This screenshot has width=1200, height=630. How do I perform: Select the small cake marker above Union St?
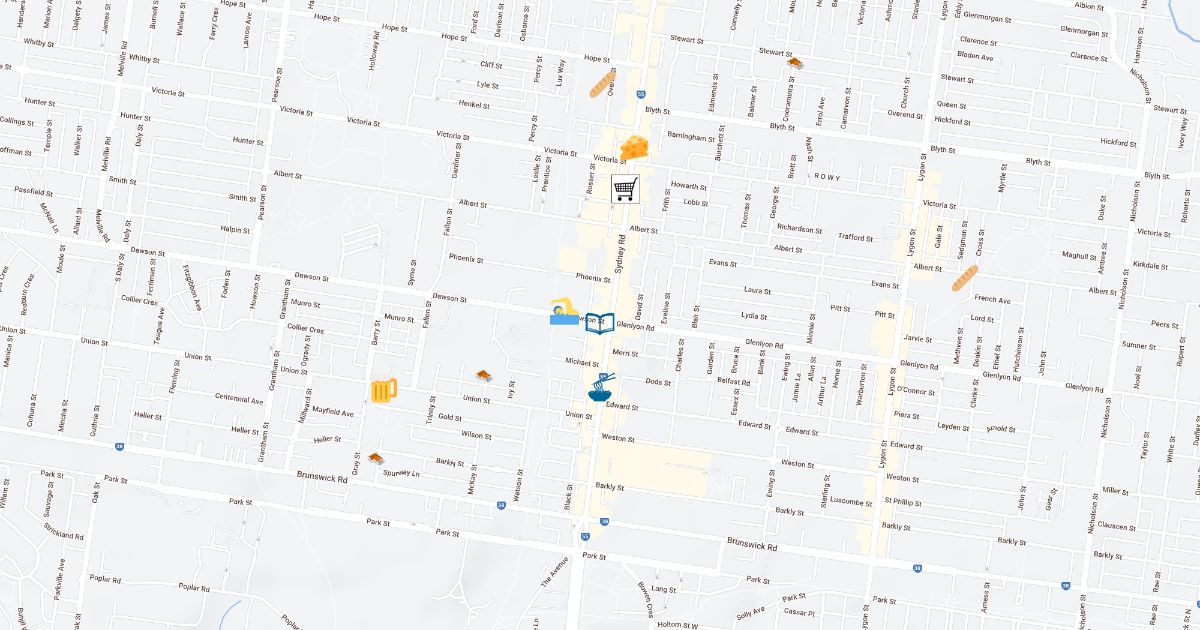point(484,376)
